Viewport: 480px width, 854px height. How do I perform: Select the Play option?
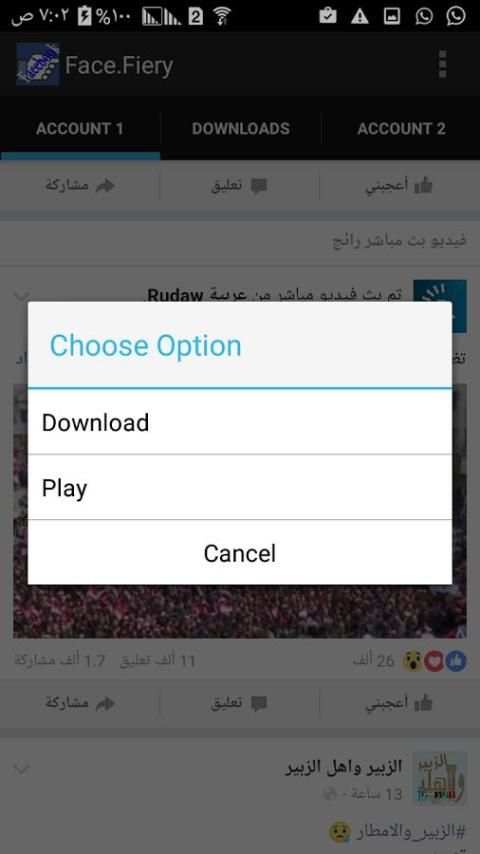click(240, 487)
